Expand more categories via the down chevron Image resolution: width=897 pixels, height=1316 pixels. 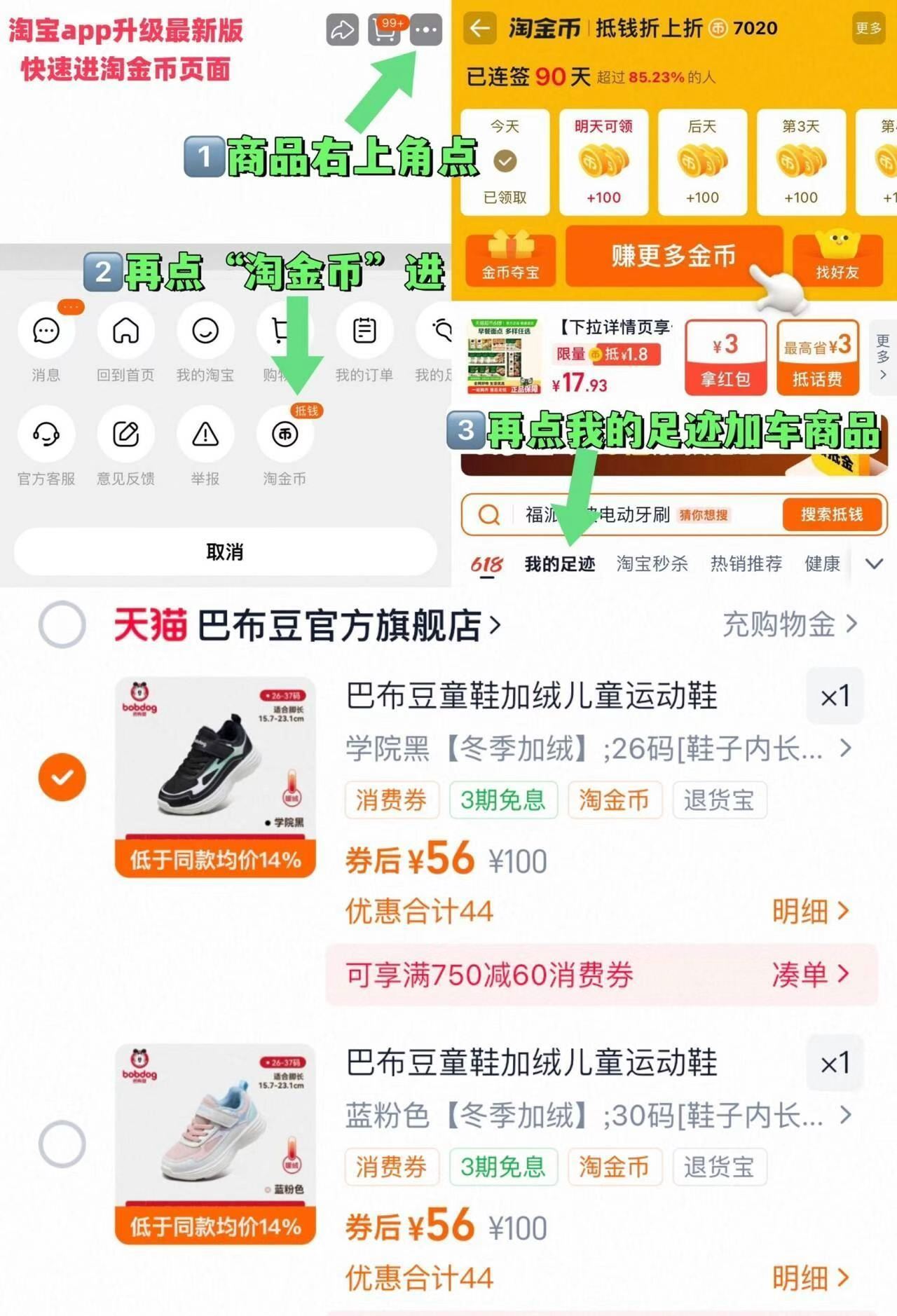[x=873, y=563]
